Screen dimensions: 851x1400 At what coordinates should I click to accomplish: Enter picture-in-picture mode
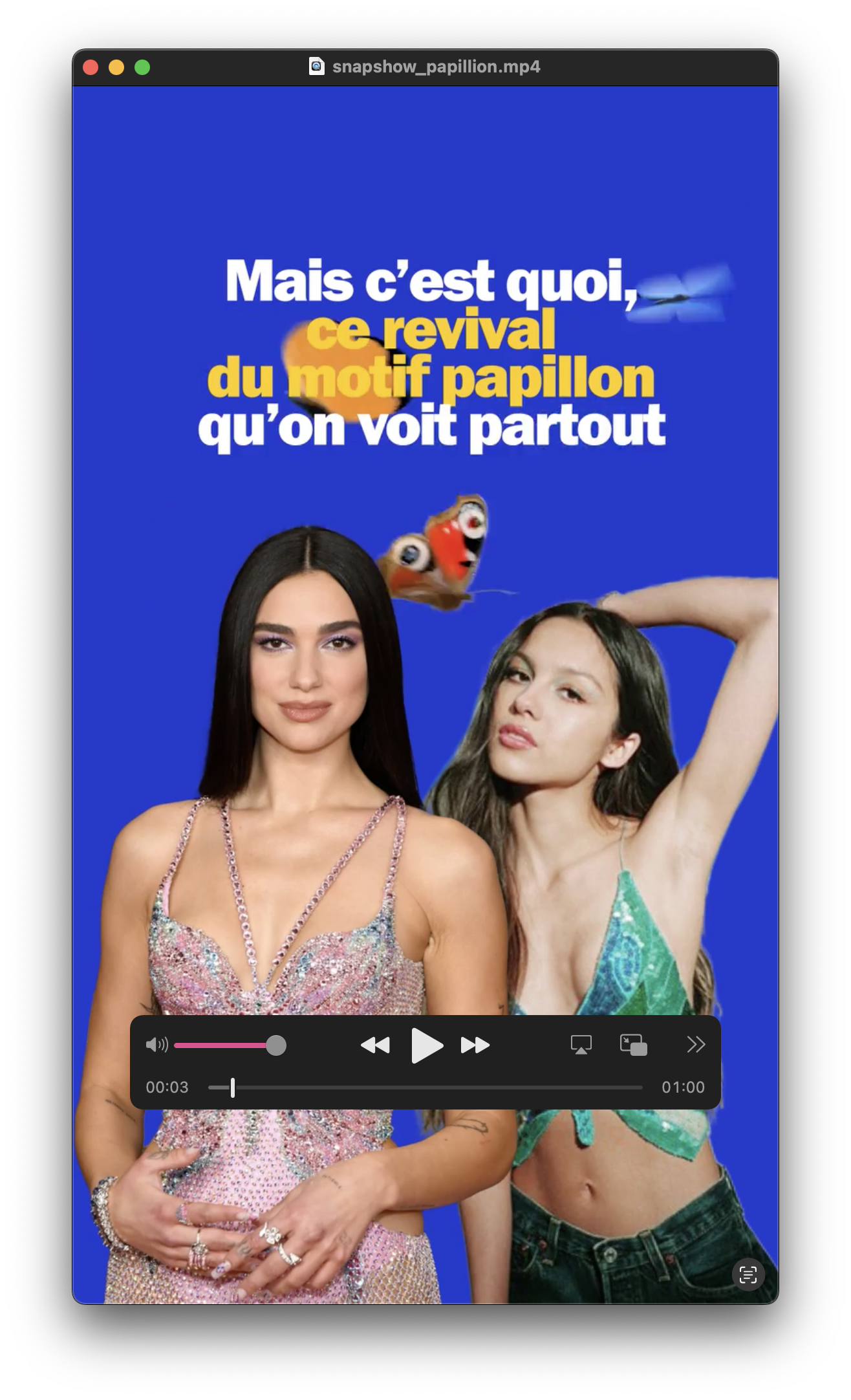pos(633,1045)
